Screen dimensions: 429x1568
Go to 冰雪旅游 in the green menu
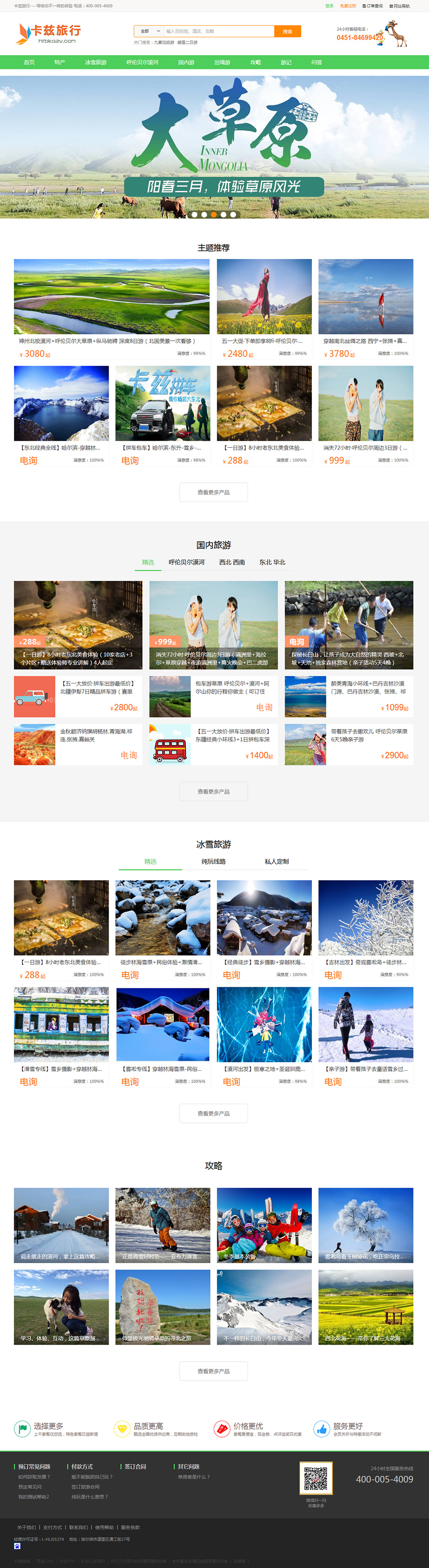96,62
